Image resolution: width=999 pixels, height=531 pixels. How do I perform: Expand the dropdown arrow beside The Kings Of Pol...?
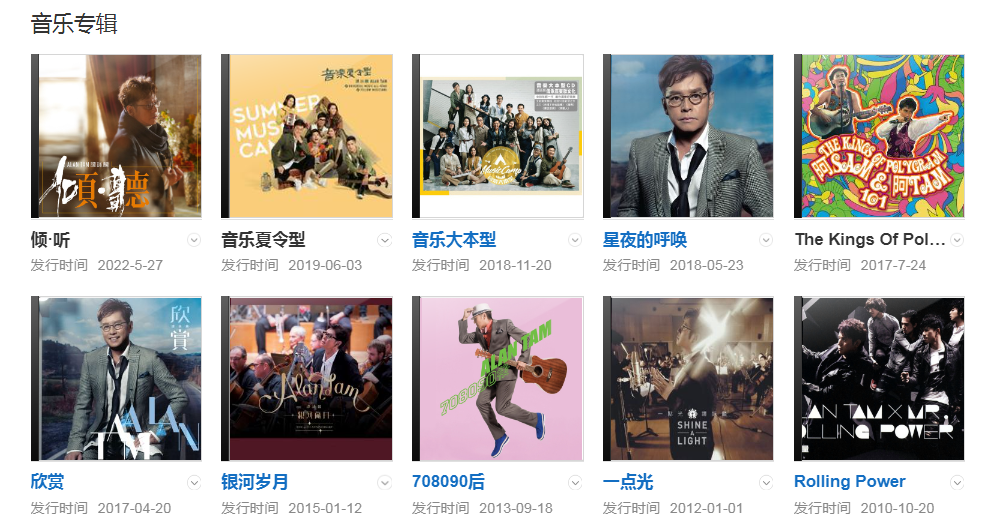tap(957, 240)
